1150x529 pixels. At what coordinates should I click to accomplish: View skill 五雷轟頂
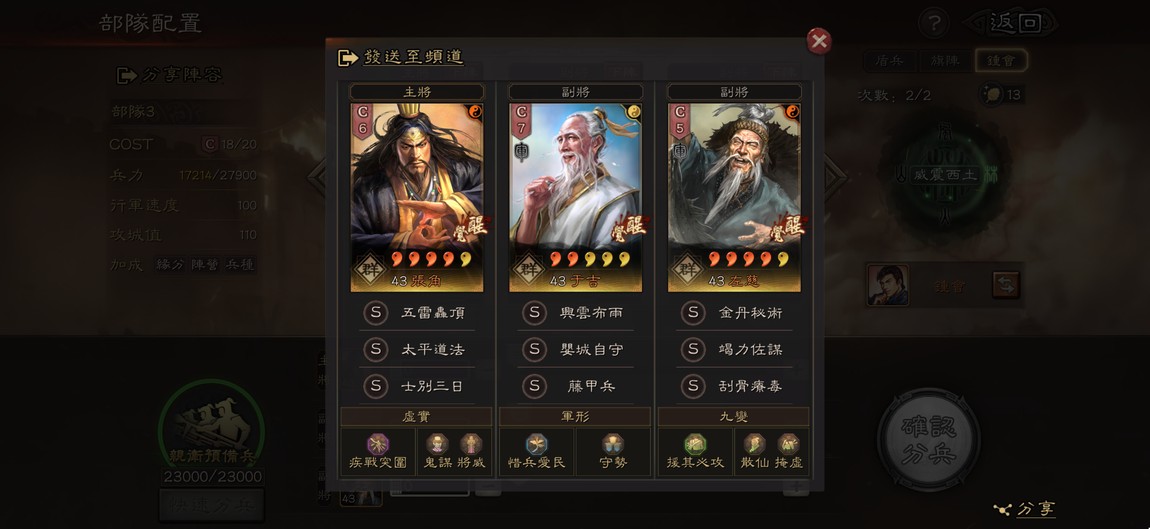[x=416, y=313]
